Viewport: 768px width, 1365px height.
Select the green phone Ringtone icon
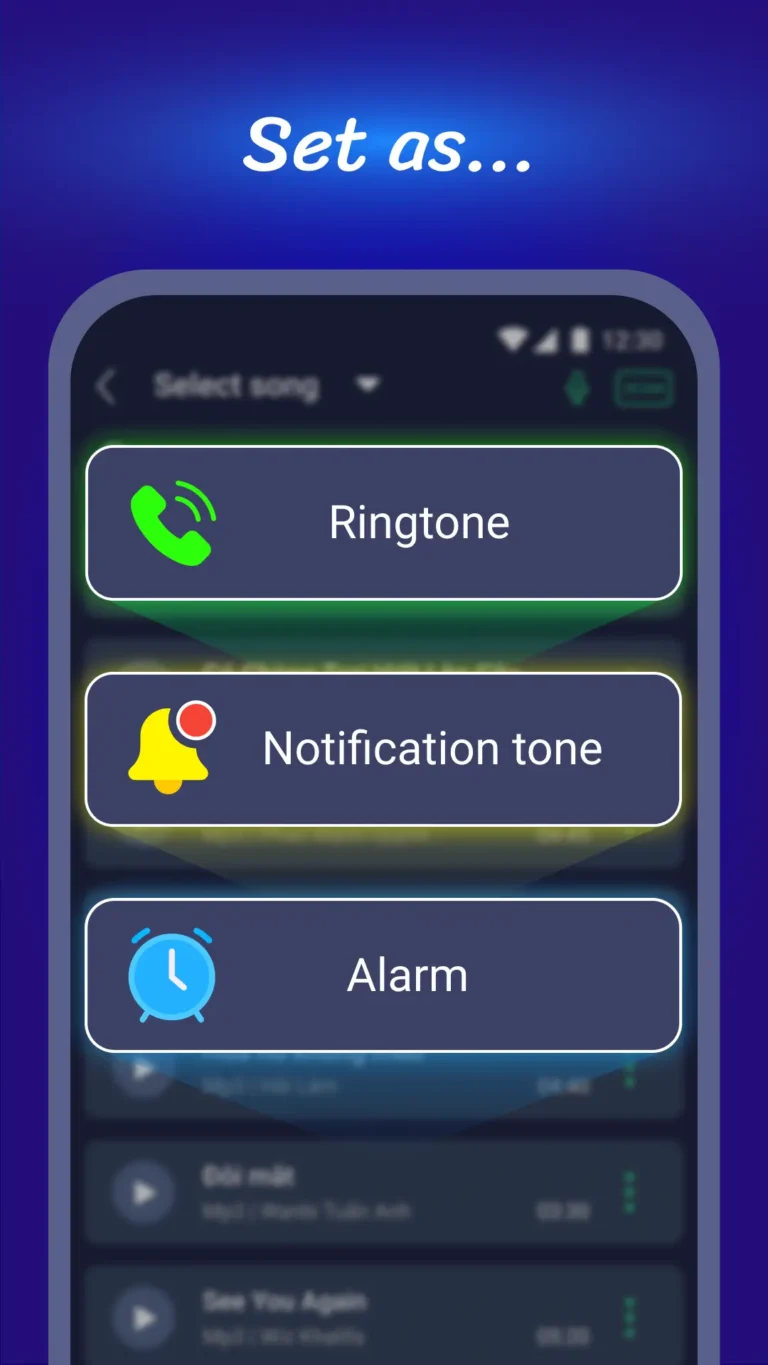[172, 521]
